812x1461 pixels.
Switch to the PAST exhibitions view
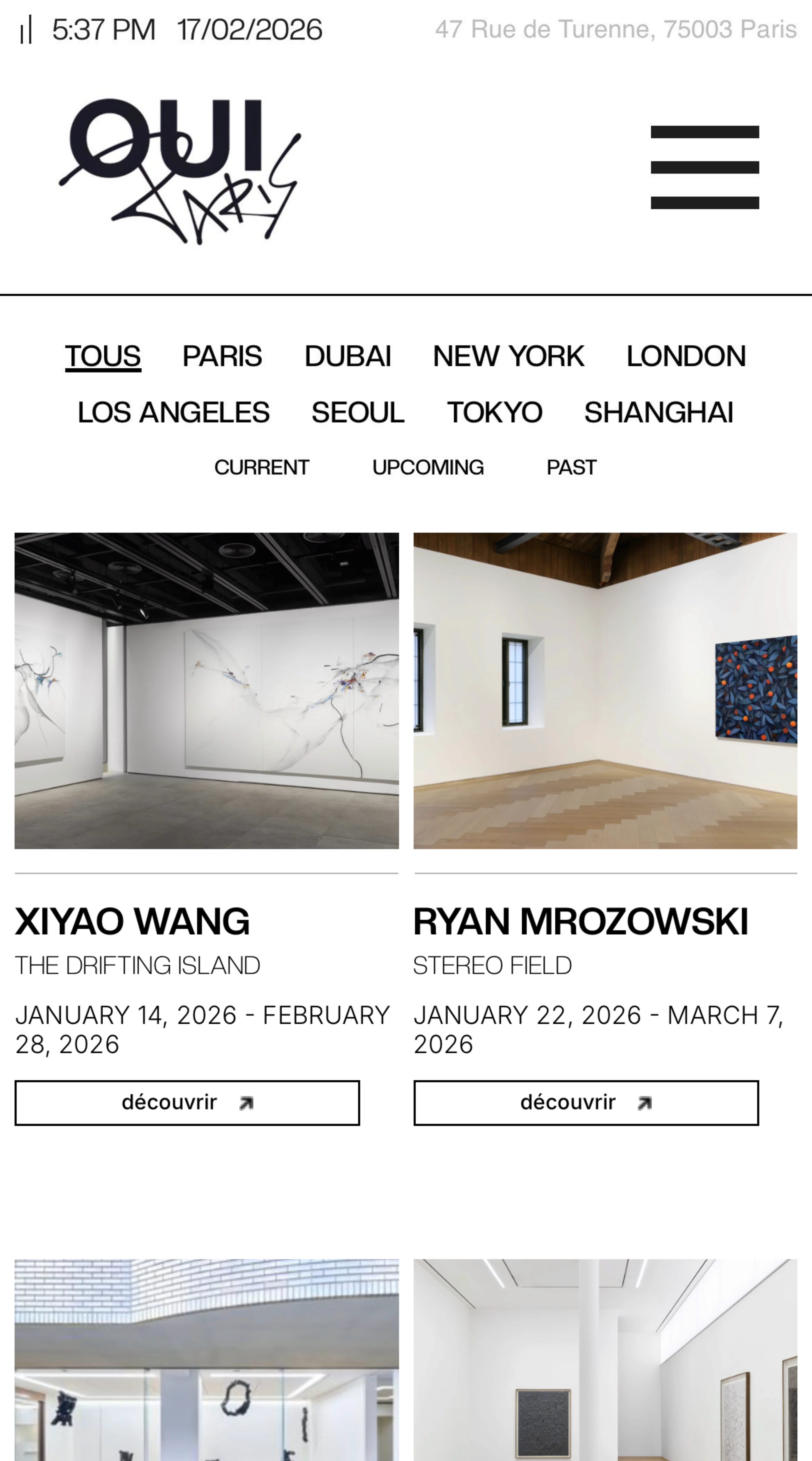click(571, 467)
